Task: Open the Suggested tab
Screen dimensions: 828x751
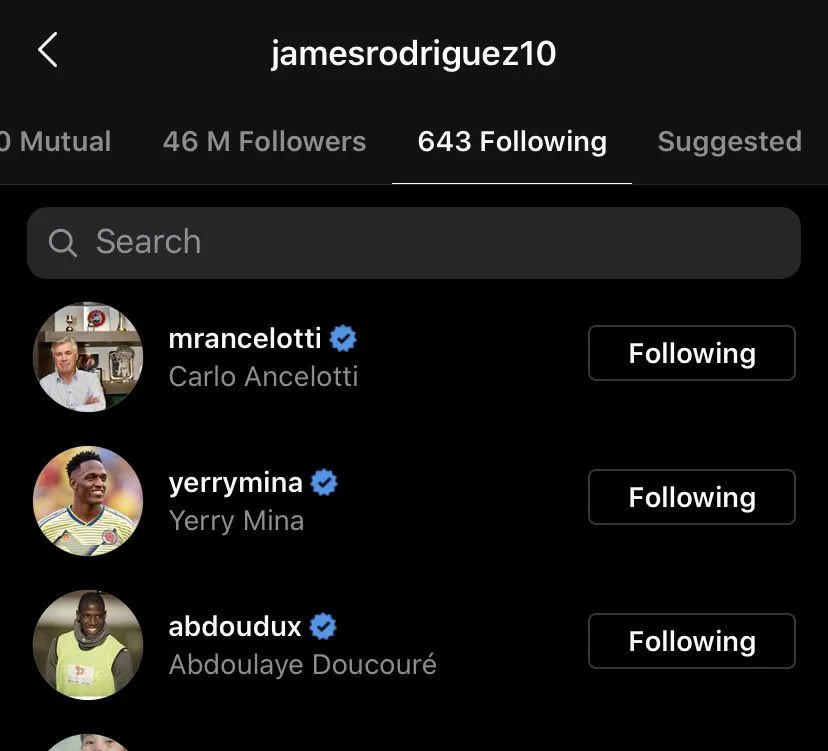Action: coord(729,142)
